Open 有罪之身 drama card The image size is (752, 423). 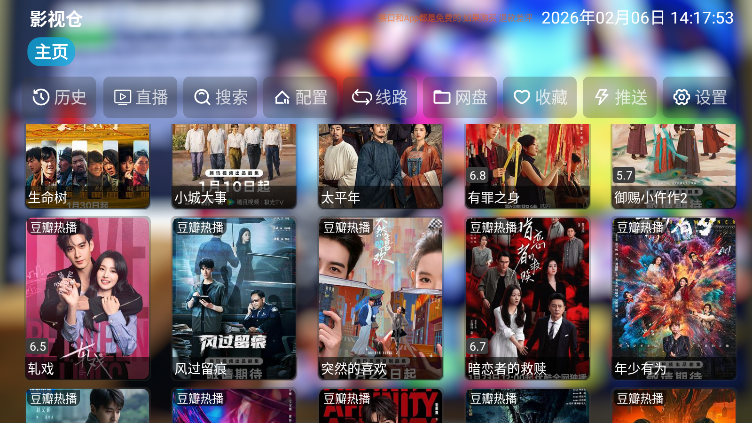(527, 165)
